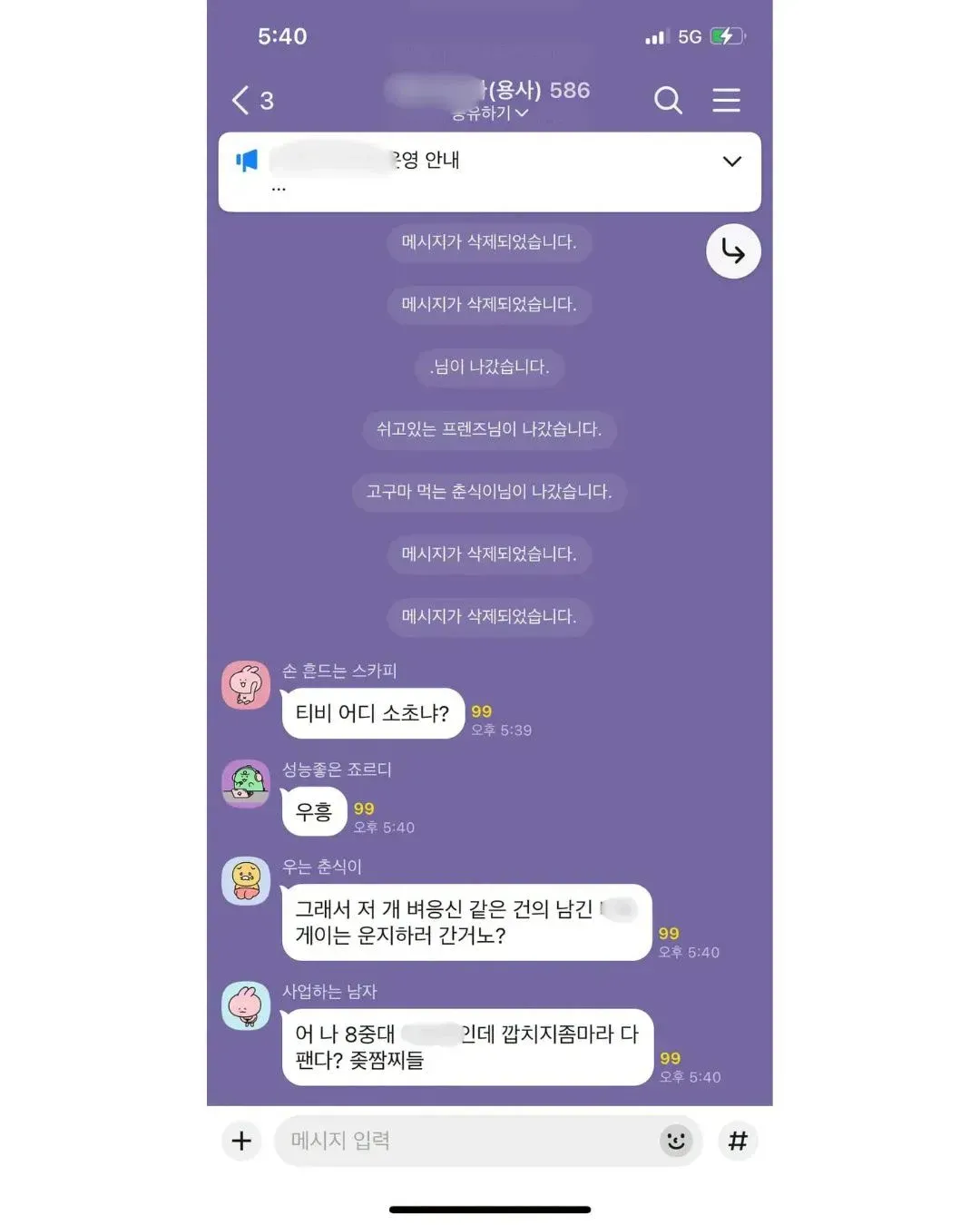Tap the hashtag search button

tap(738, 1141)
